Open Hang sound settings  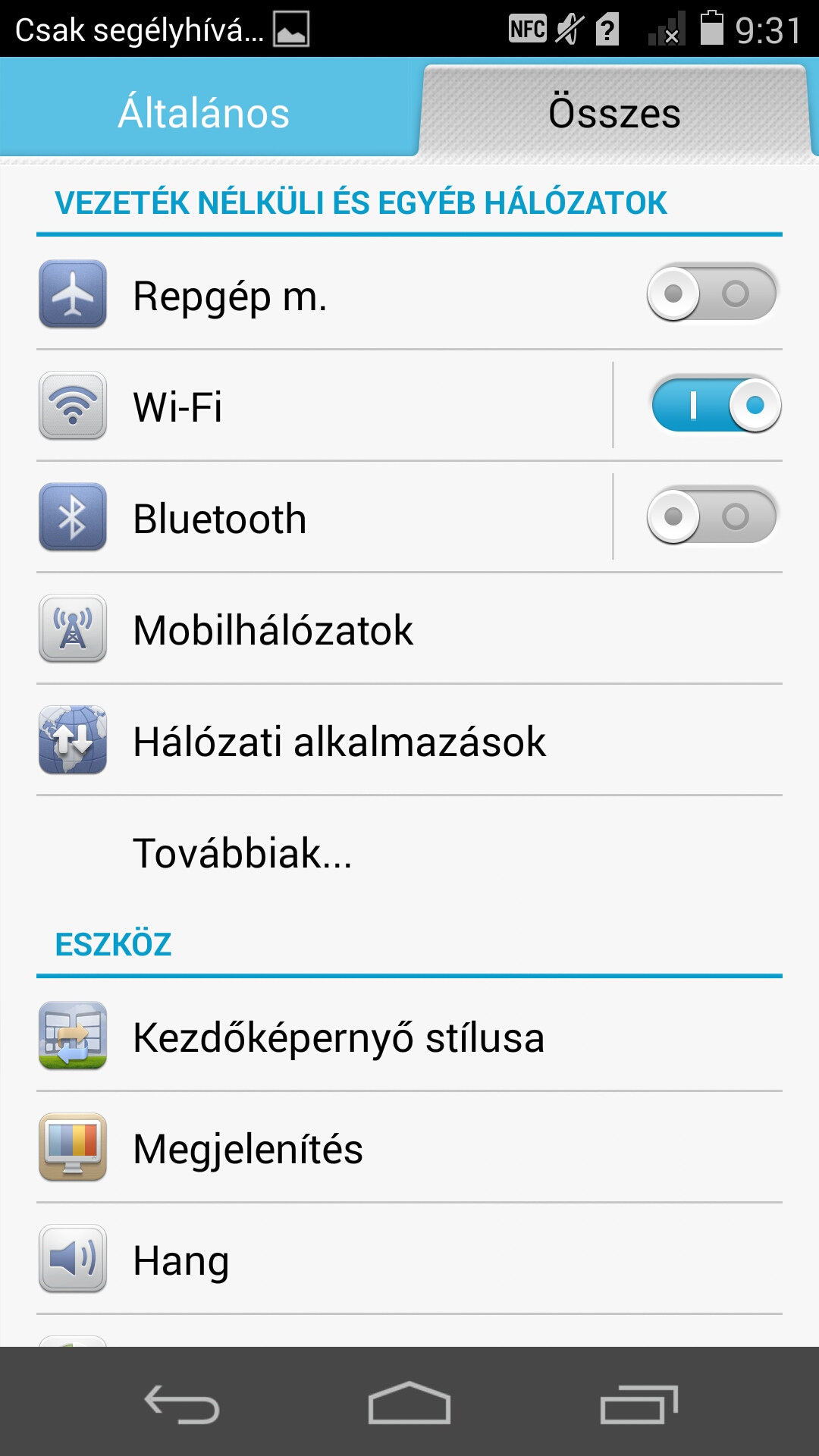409,1260
